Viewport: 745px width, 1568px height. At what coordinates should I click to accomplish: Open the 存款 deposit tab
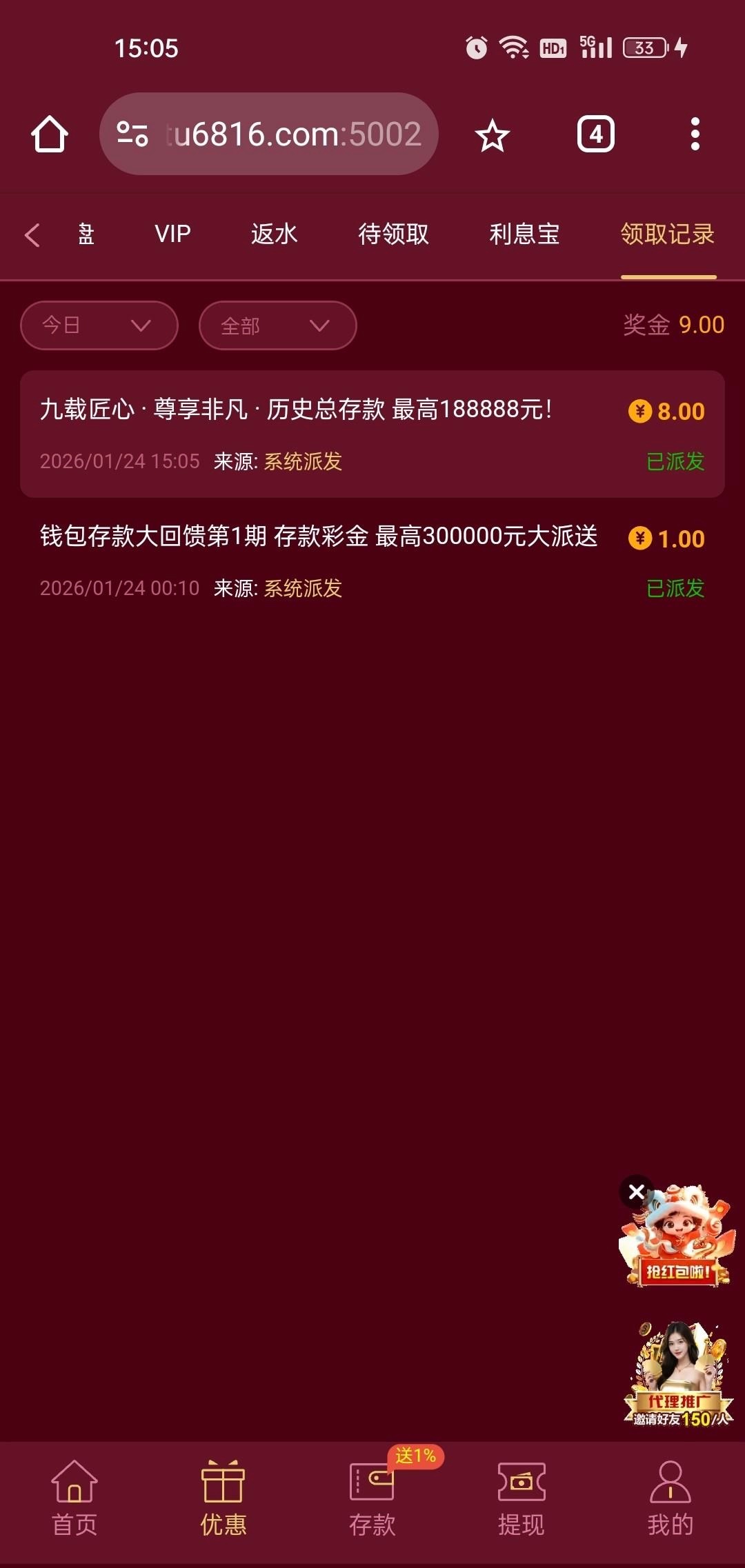pos(372,1497)
